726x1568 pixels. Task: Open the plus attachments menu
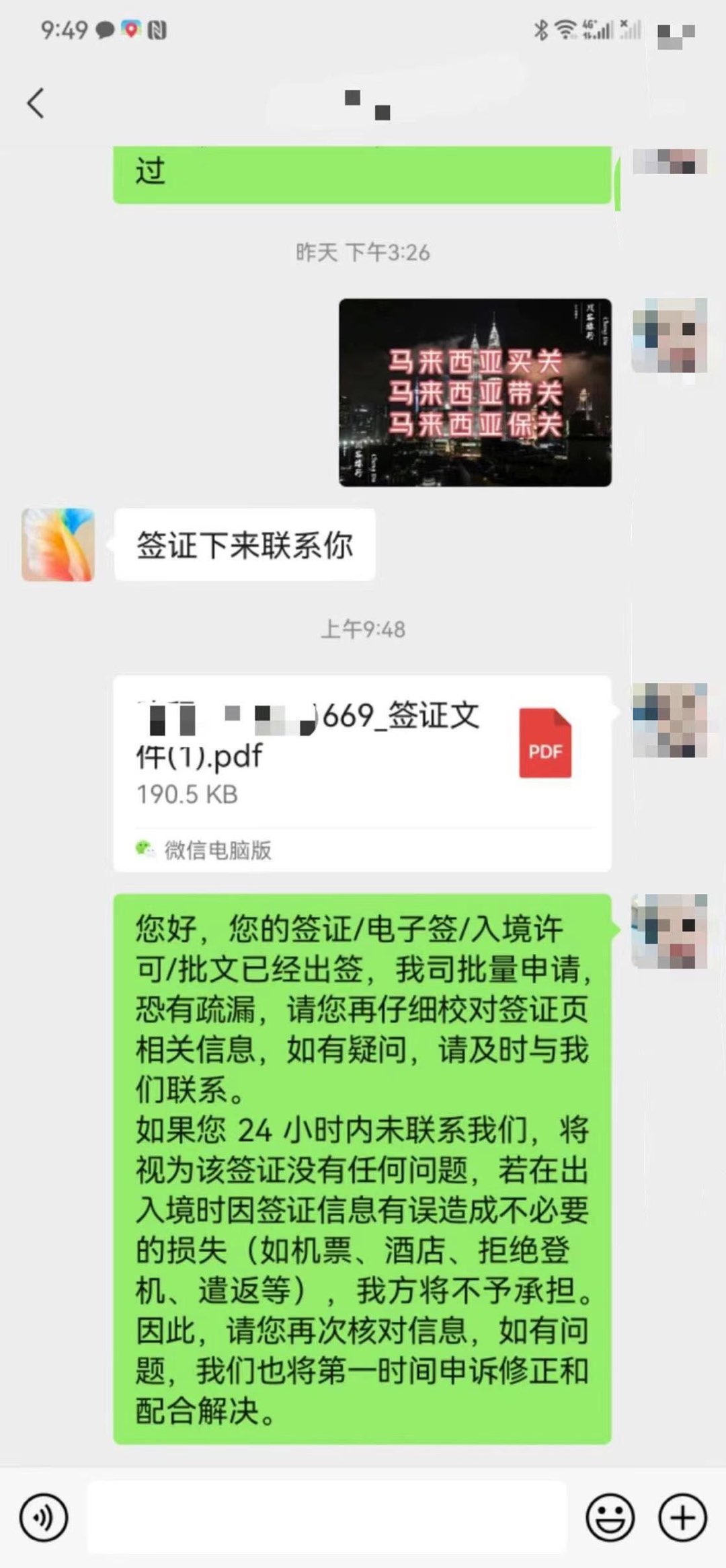click(682, 1518)
